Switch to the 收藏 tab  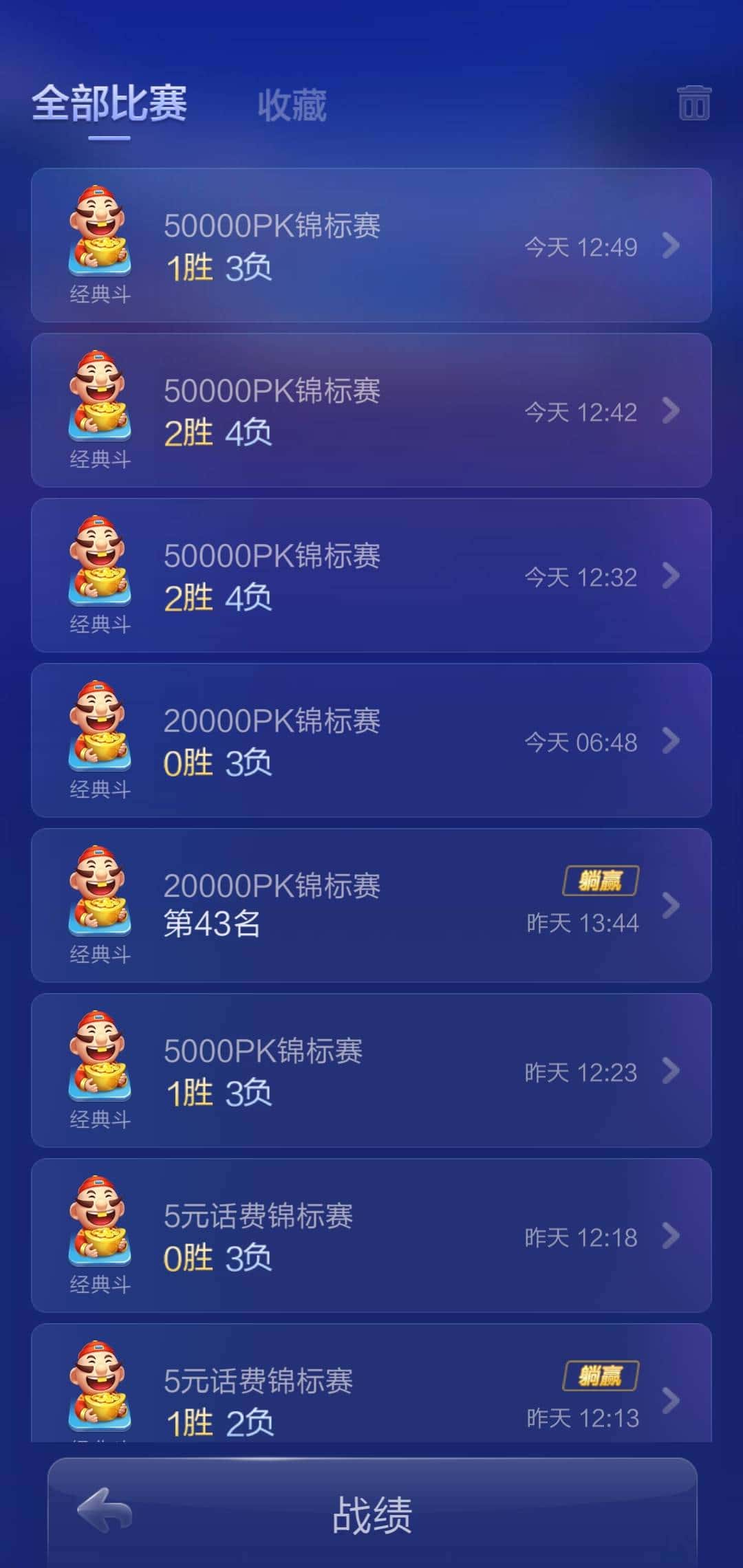[292, 105]
